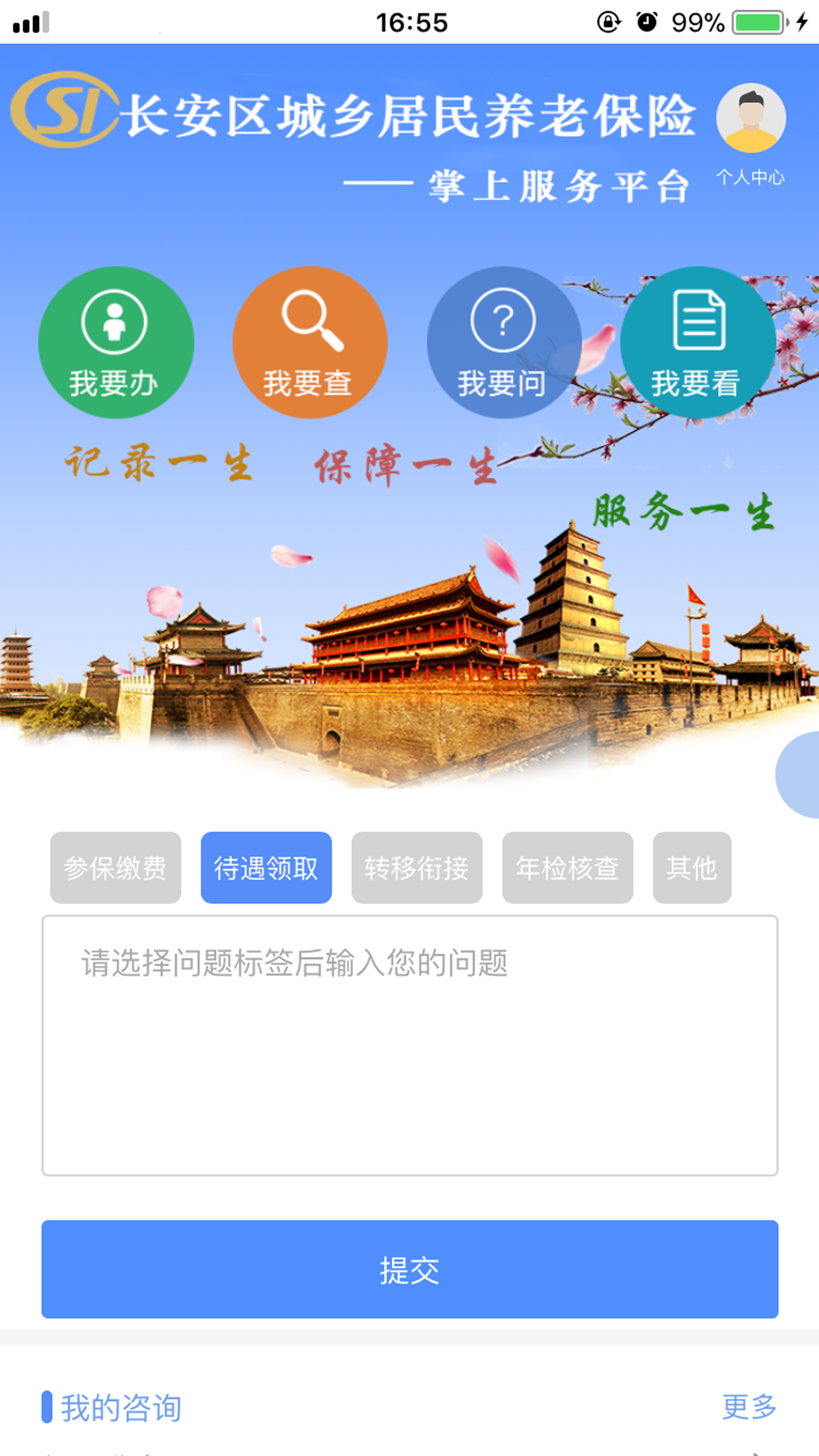819x1456 pixels.
Task: Submit the question with 提交
Action: 409,1269
